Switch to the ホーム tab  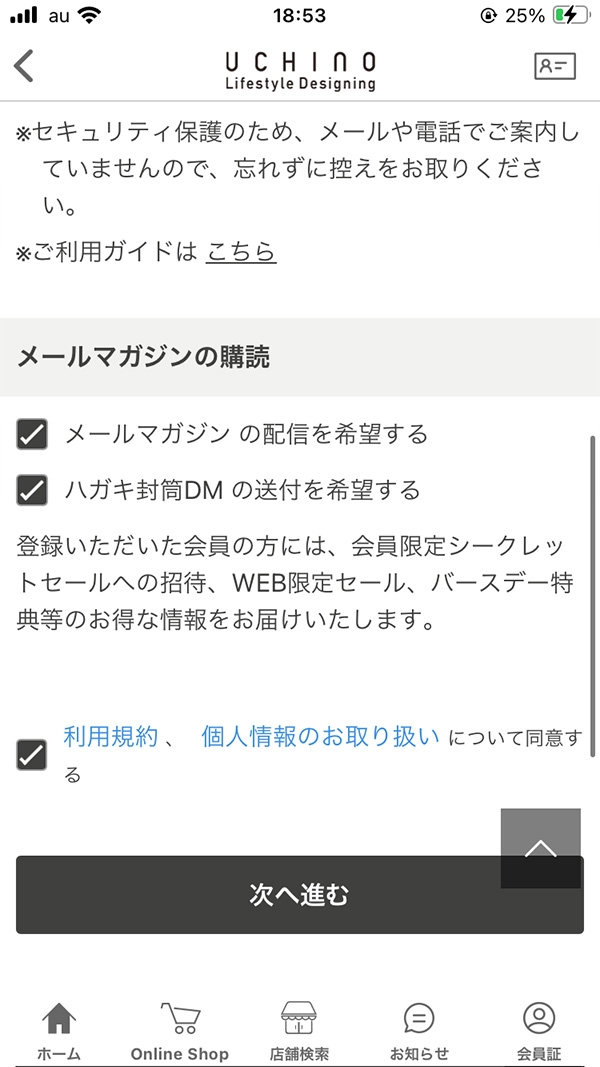pos(59,1032)
